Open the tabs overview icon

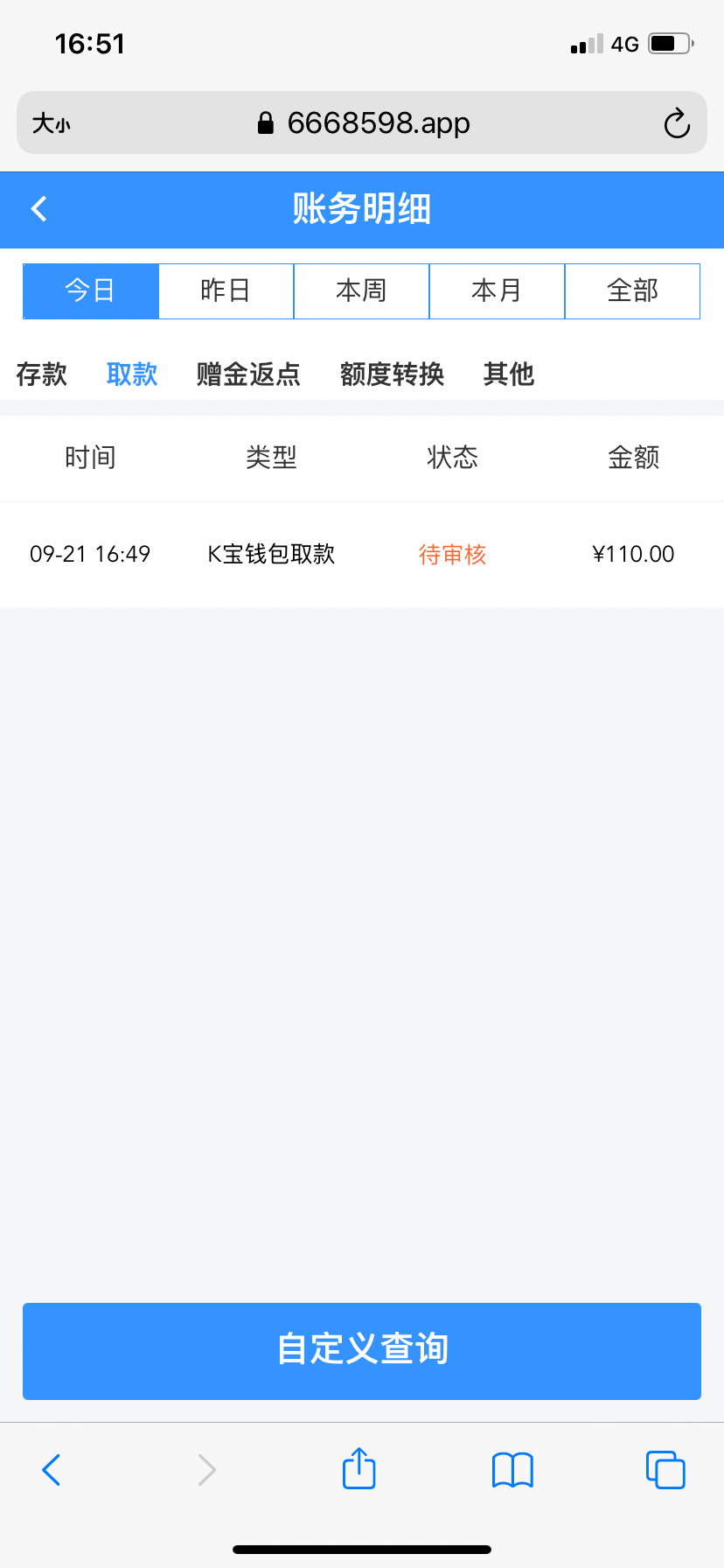[665, 1469]
